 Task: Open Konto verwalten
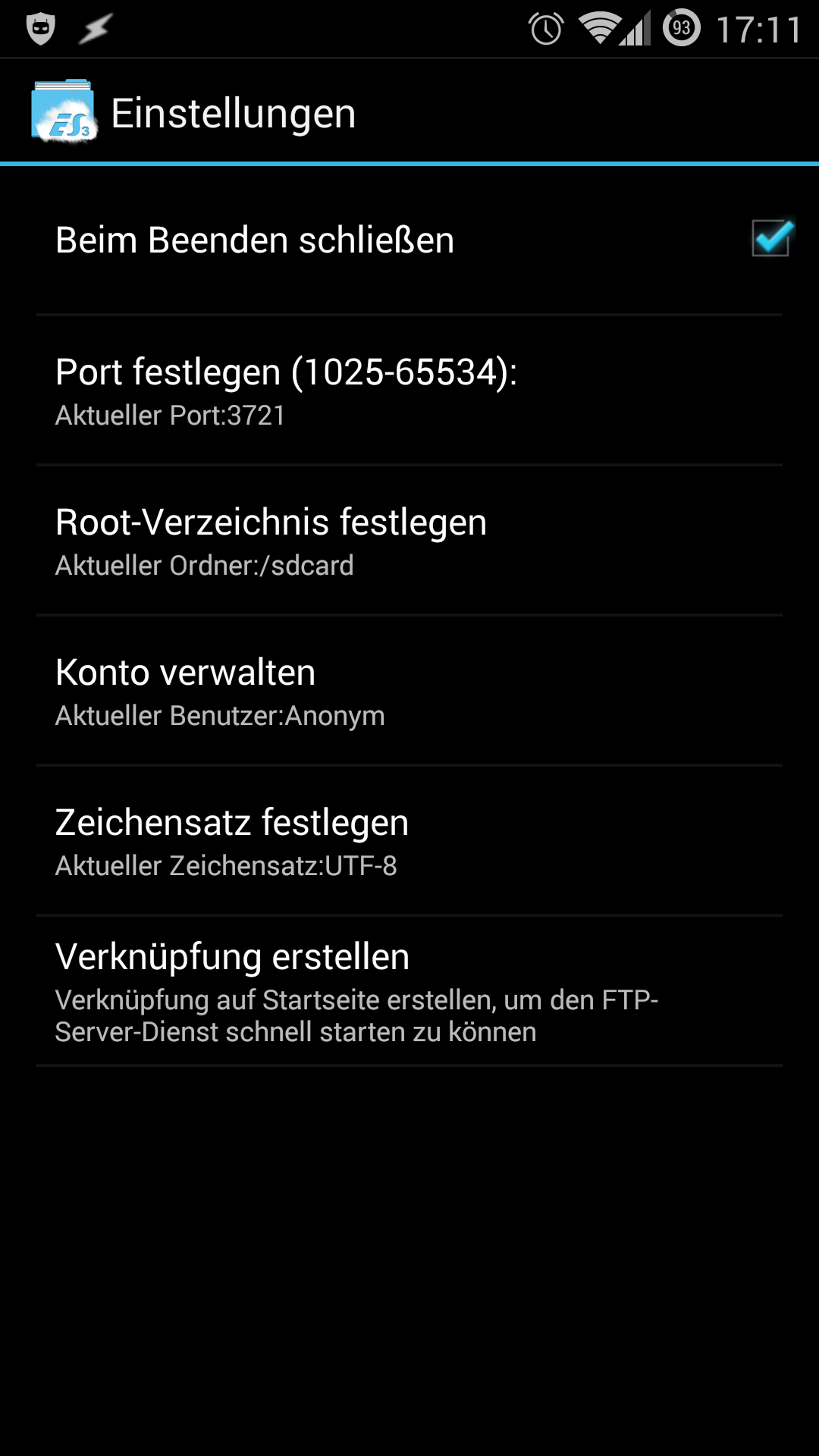point(409,691)
